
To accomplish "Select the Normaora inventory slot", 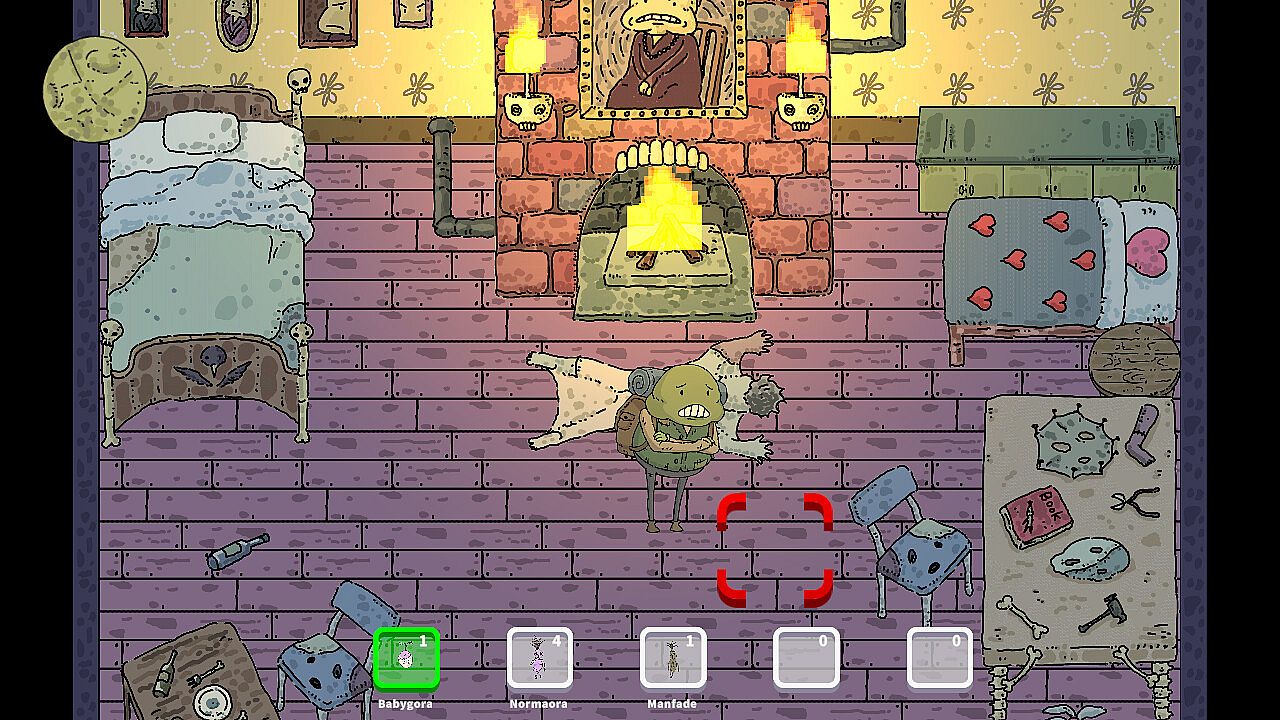I will [539, 658].
